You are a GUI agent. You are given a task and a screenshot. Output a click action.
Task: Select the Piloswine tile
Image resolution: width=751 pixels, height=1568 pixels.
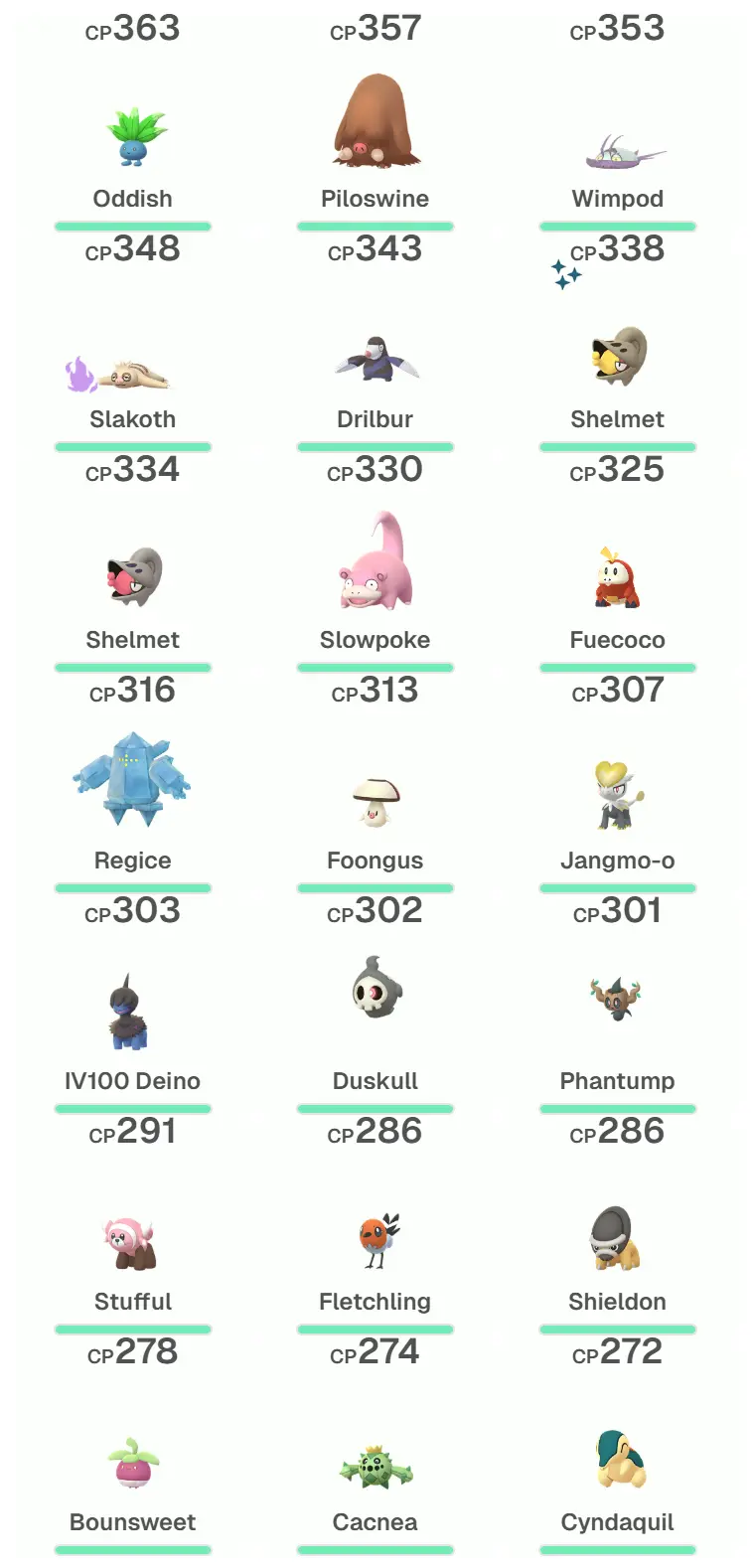coord(375,124)
